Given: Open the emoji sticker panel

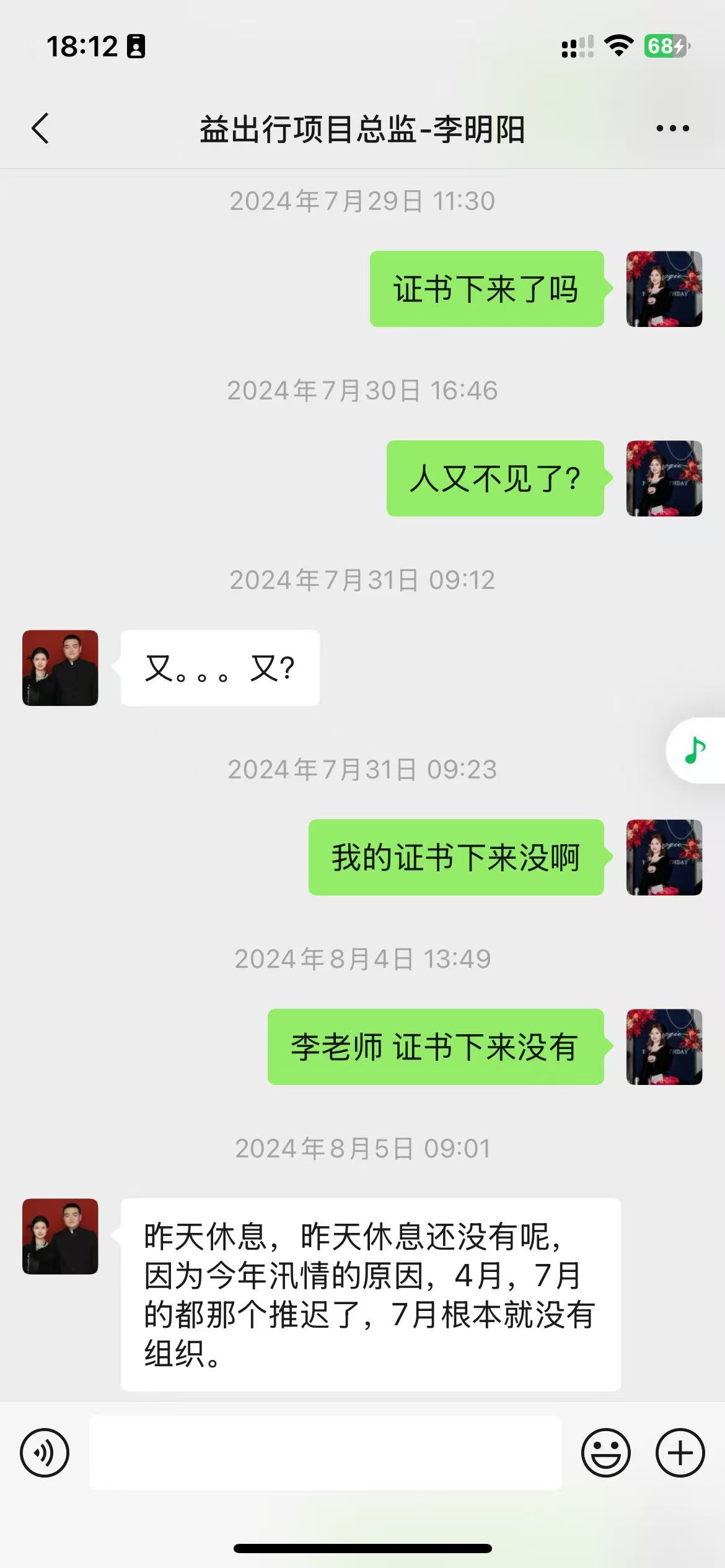Looking at the screenshot, I should click(x=605, y=1453).
